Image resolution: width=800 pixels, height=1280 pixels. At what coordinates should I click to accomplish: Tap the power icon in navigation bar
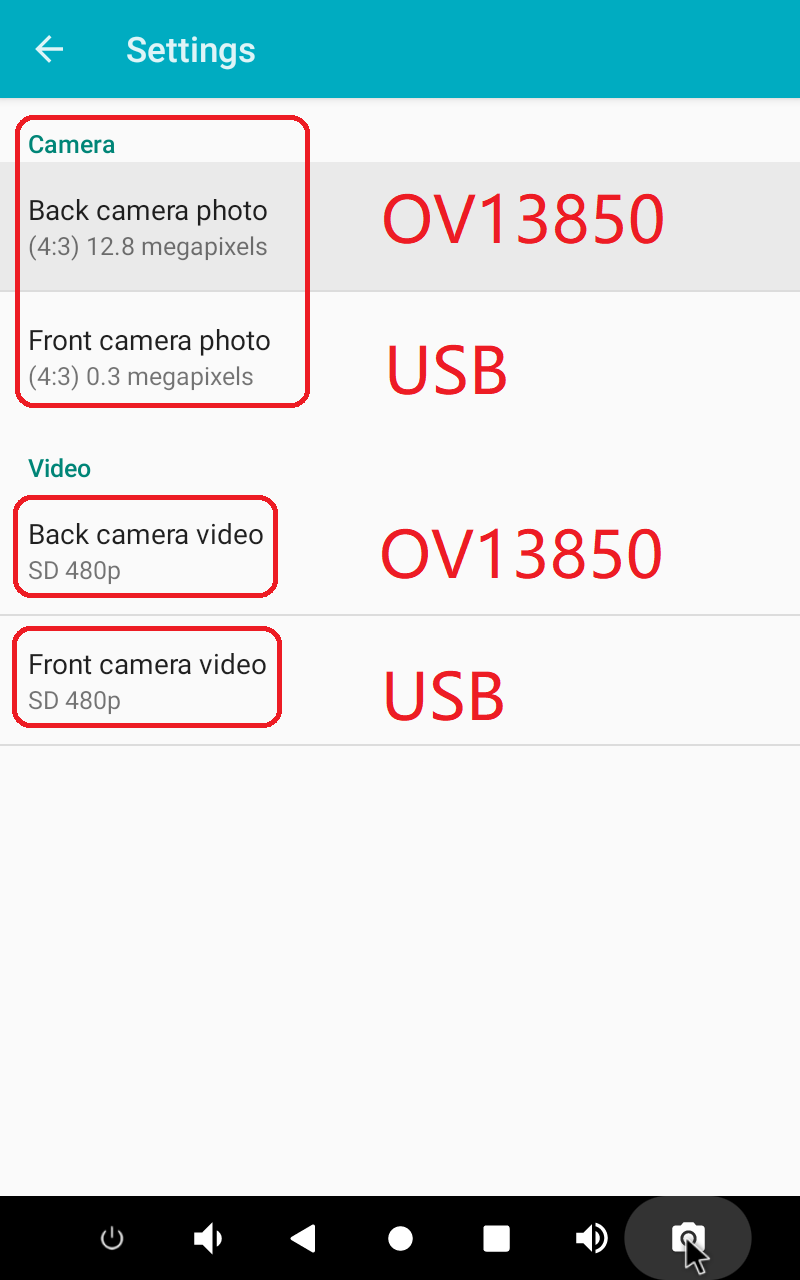pos(112,1239)
